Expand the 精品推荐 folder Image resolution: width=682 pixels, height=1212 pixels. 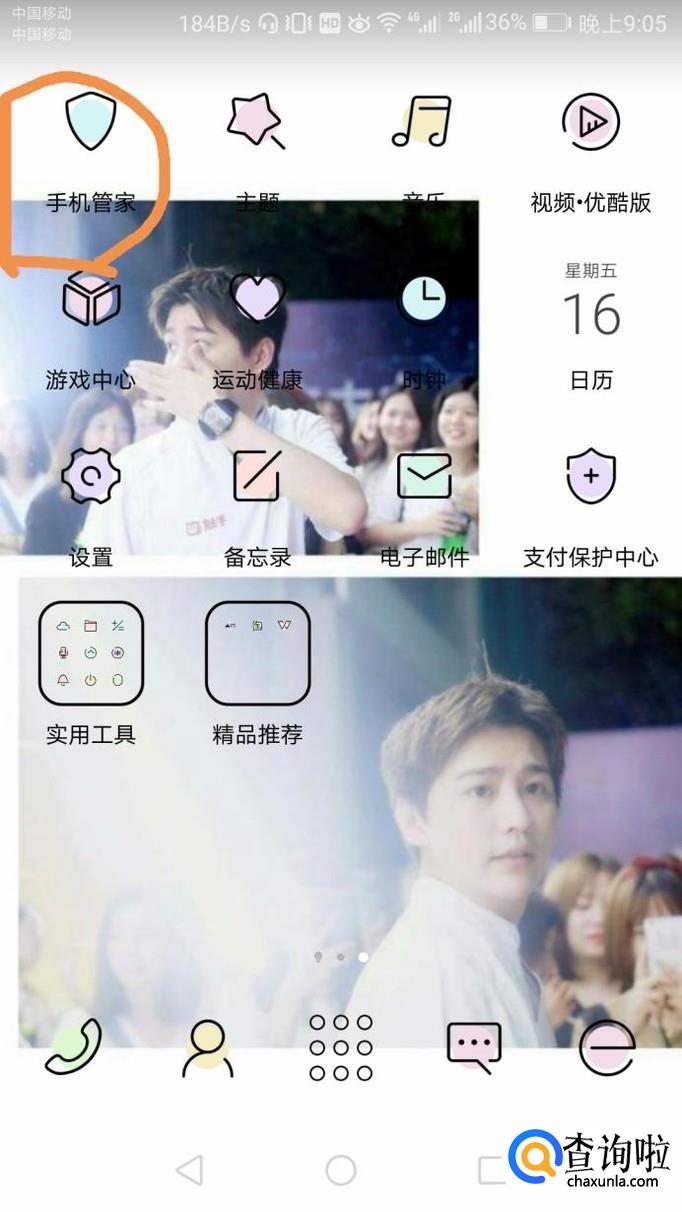click(x=257, y=654)
